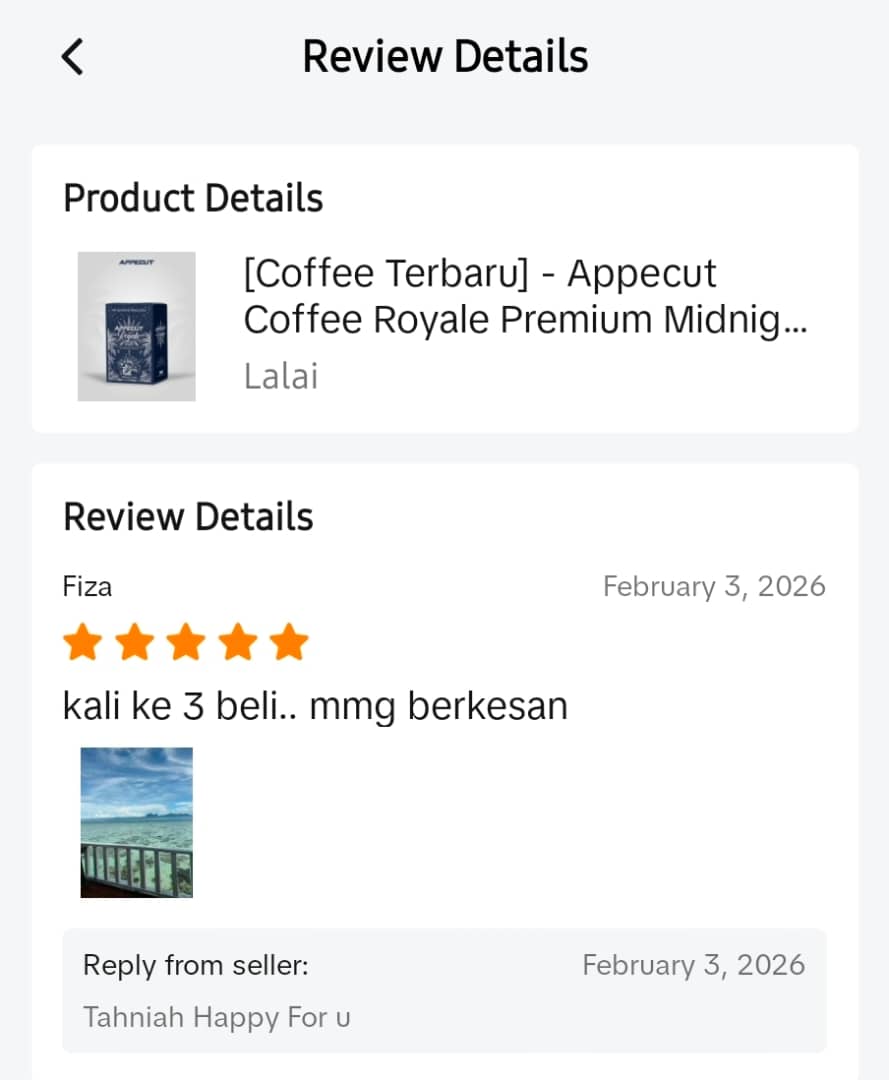Tap the five-star rating row
Screen dimensions: 889x1080
(x=186, y=641)
